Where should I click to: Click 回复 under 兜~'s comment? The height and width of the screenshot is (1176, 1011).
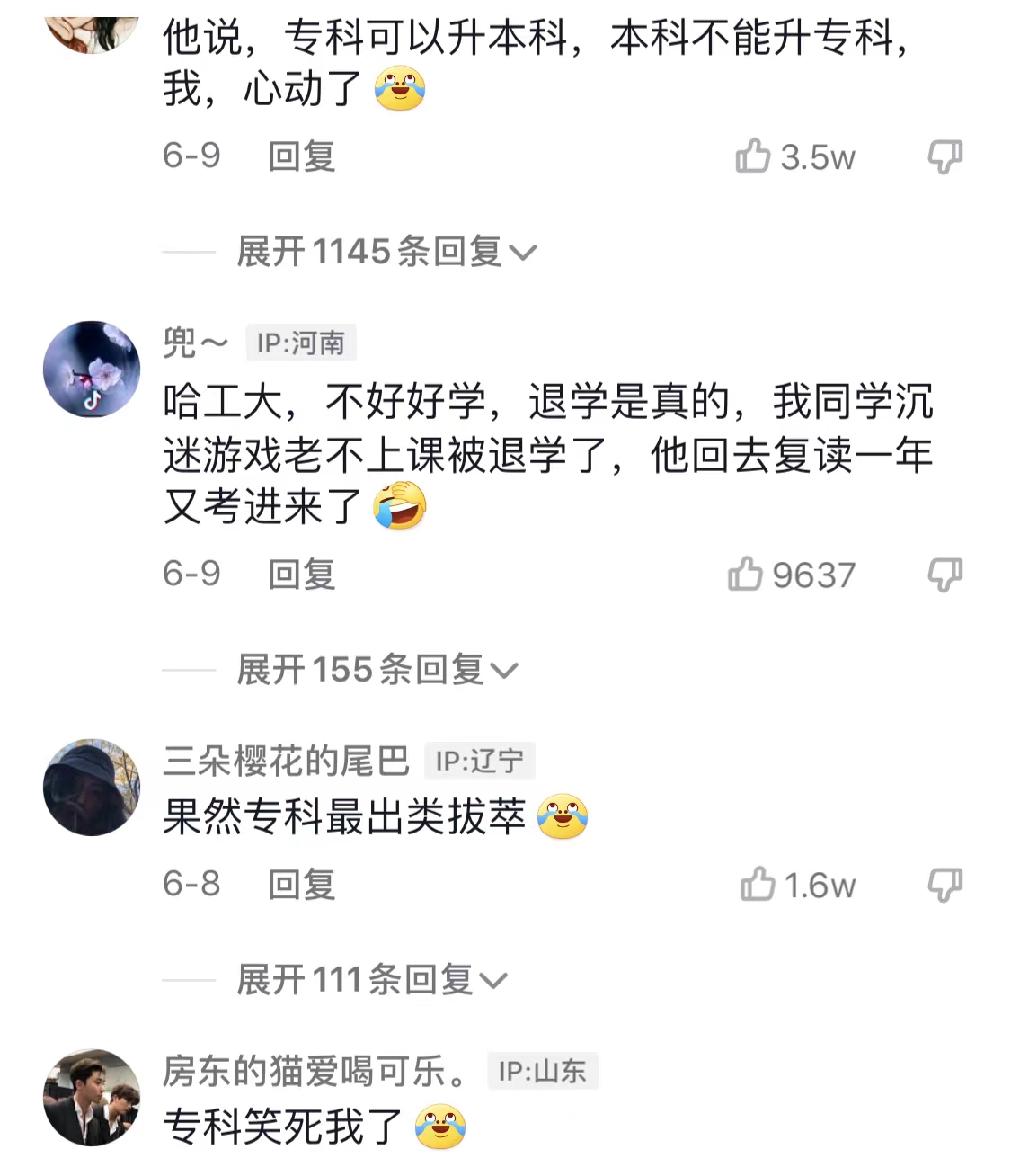point(298,574)
